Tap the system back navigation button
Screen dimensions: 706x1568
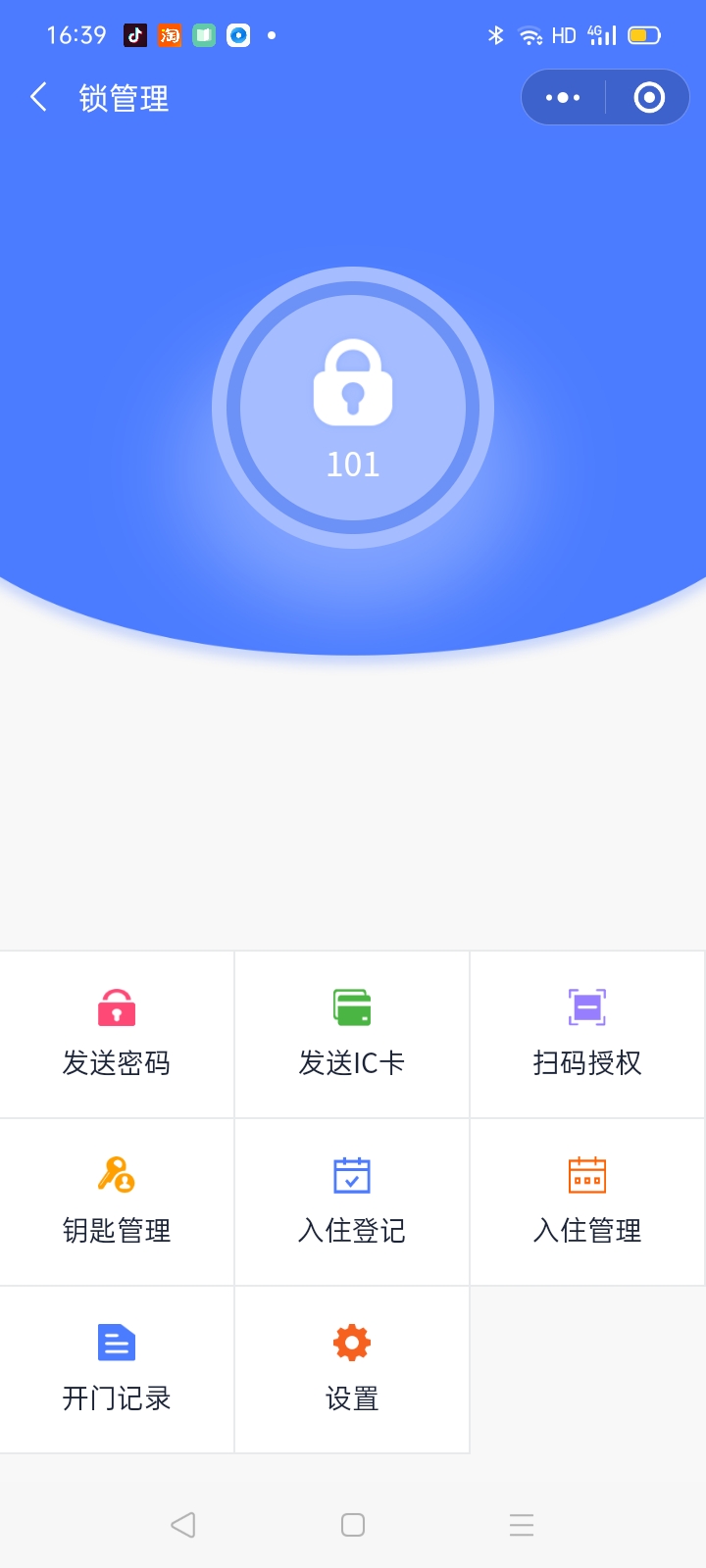(183, 1525)
